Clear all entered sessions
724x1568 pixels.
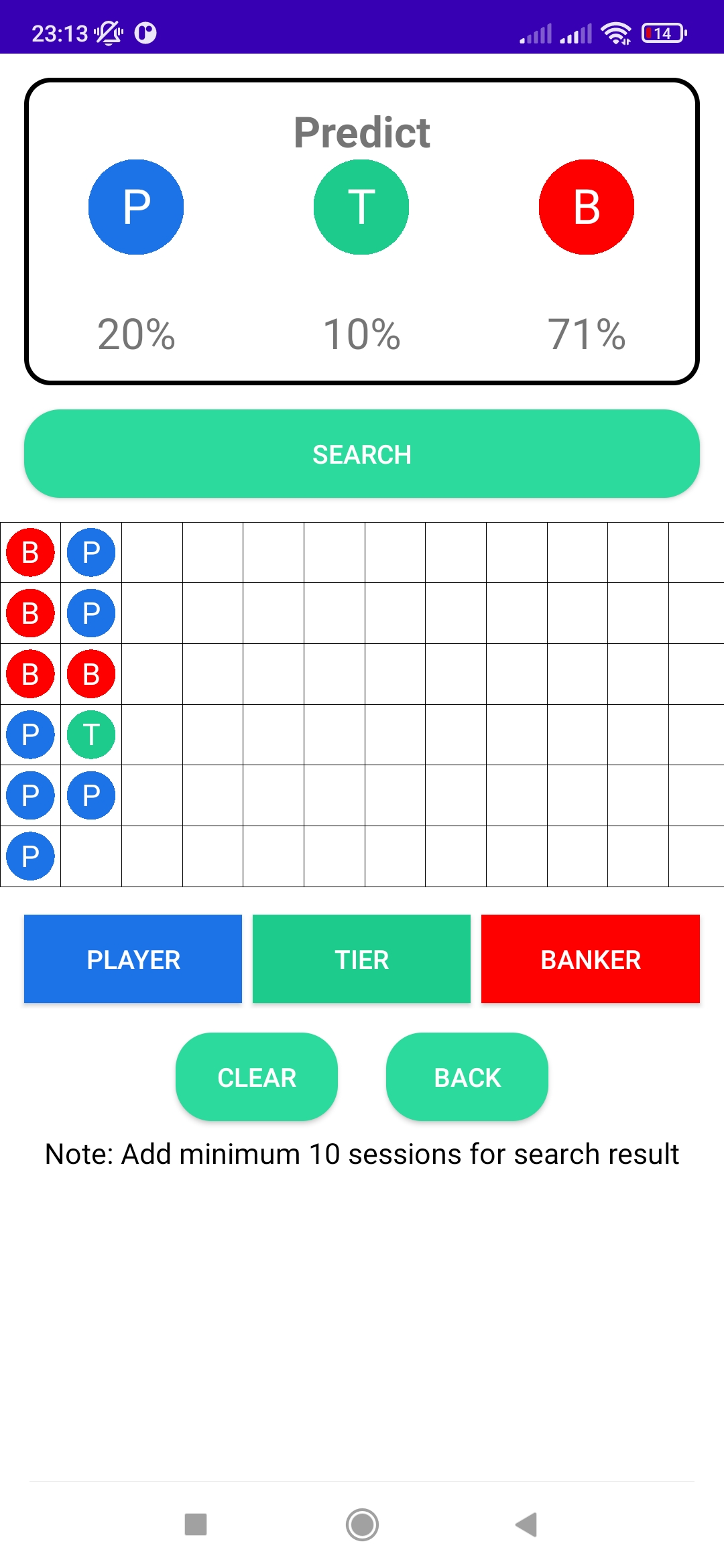click(257, 1077)
